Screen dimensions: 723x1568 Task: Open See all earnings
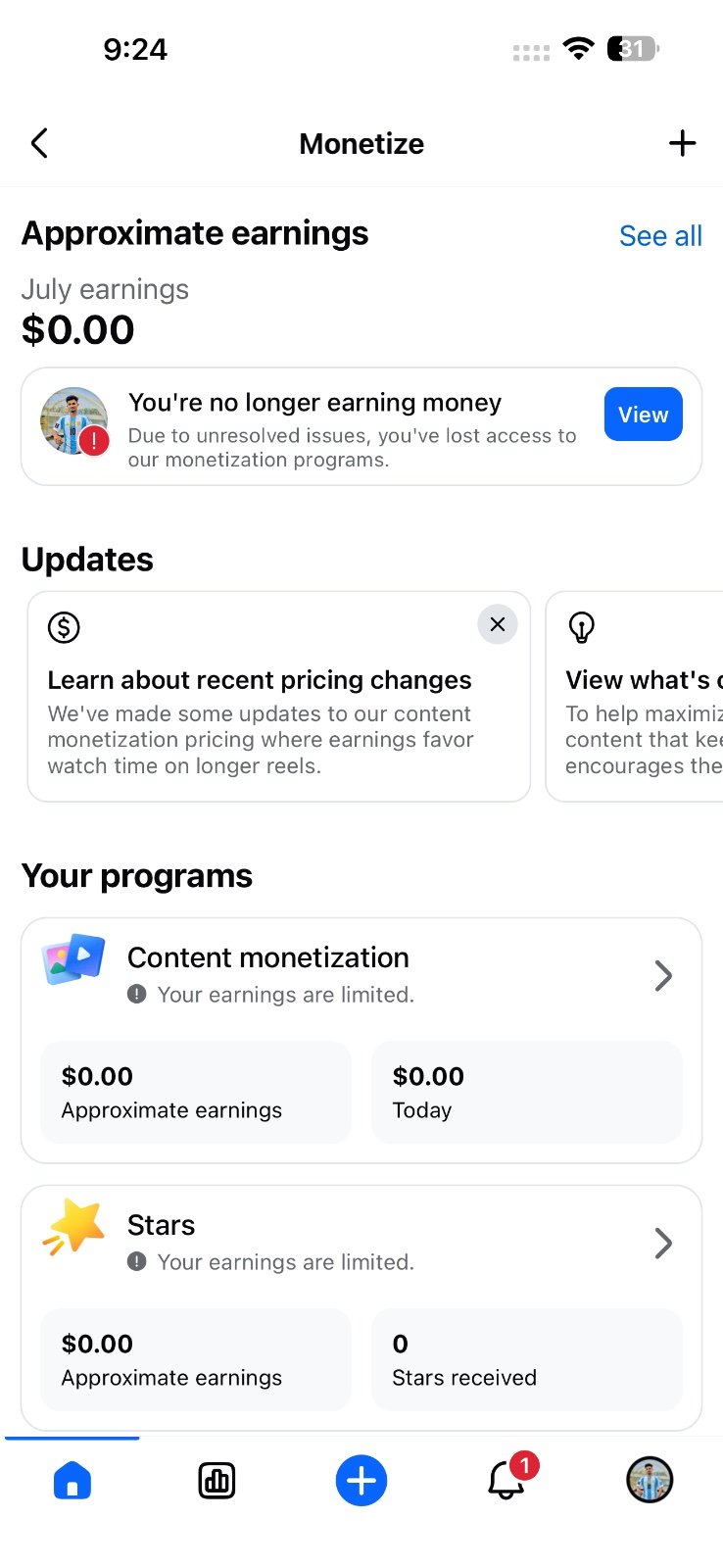pyautogui.click(x=660, y=236)
